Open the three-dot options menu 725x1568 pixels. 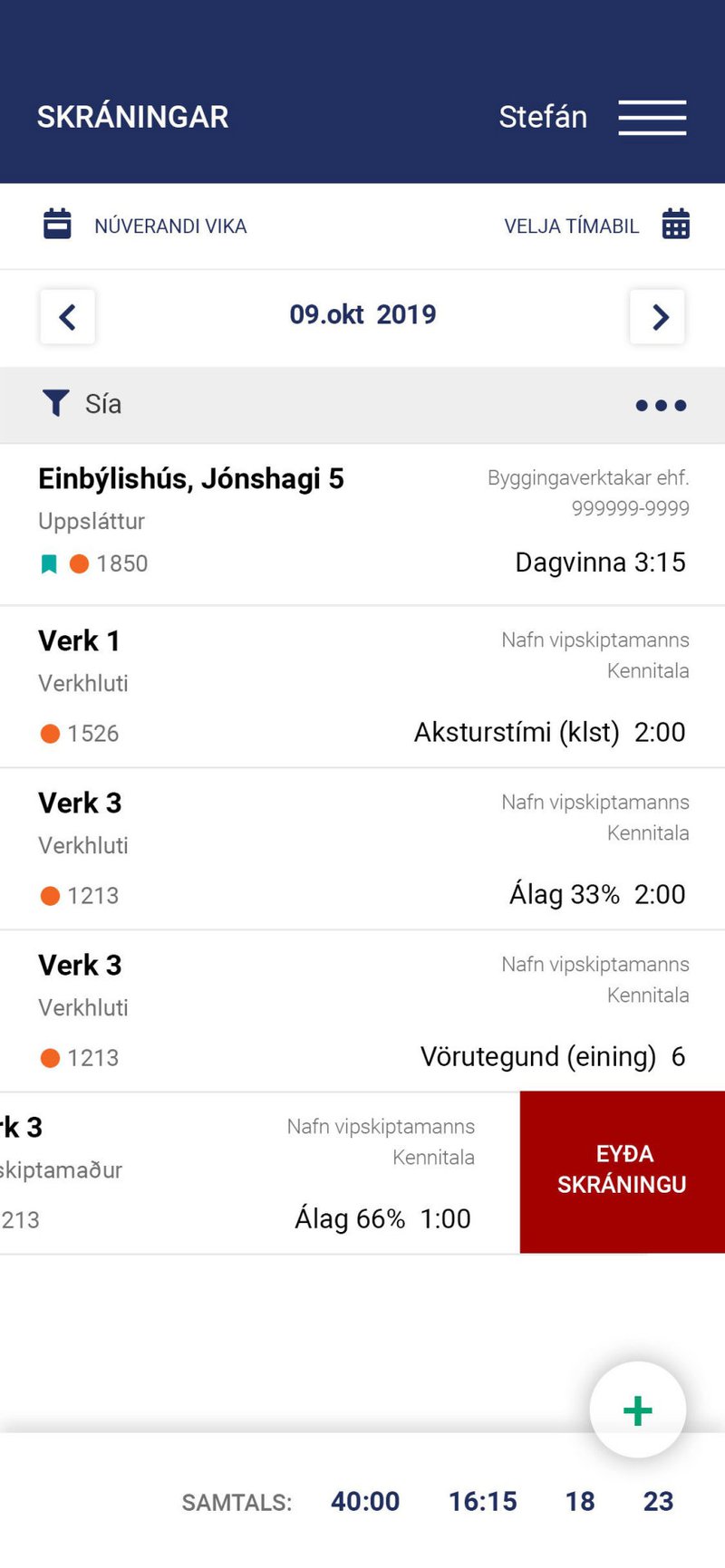[x=661, y=405]
